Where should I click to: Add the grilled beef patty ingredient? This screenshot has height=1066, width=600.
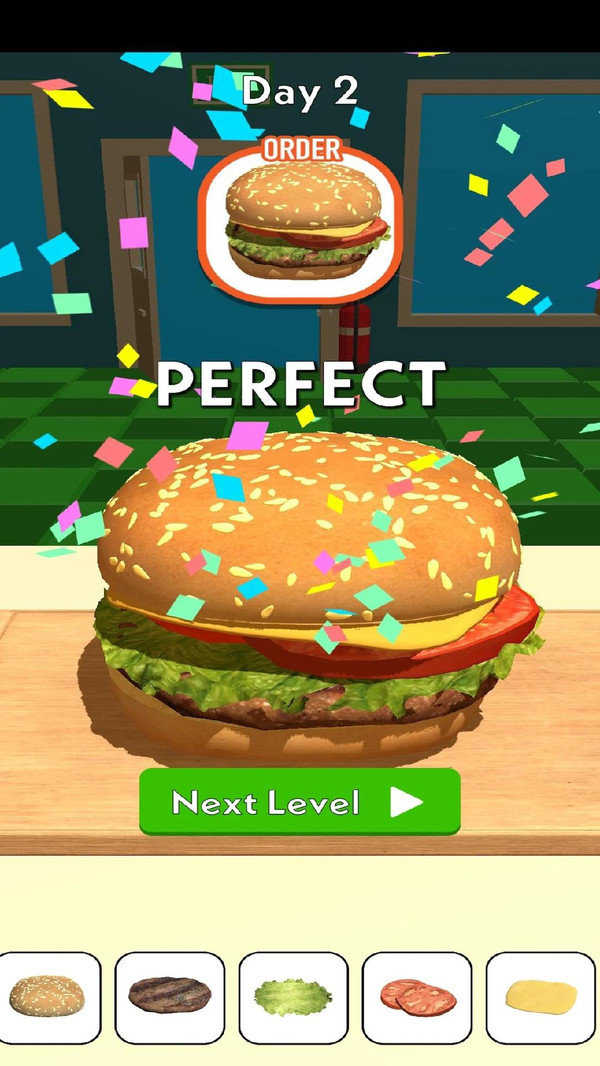pos(170,996)
